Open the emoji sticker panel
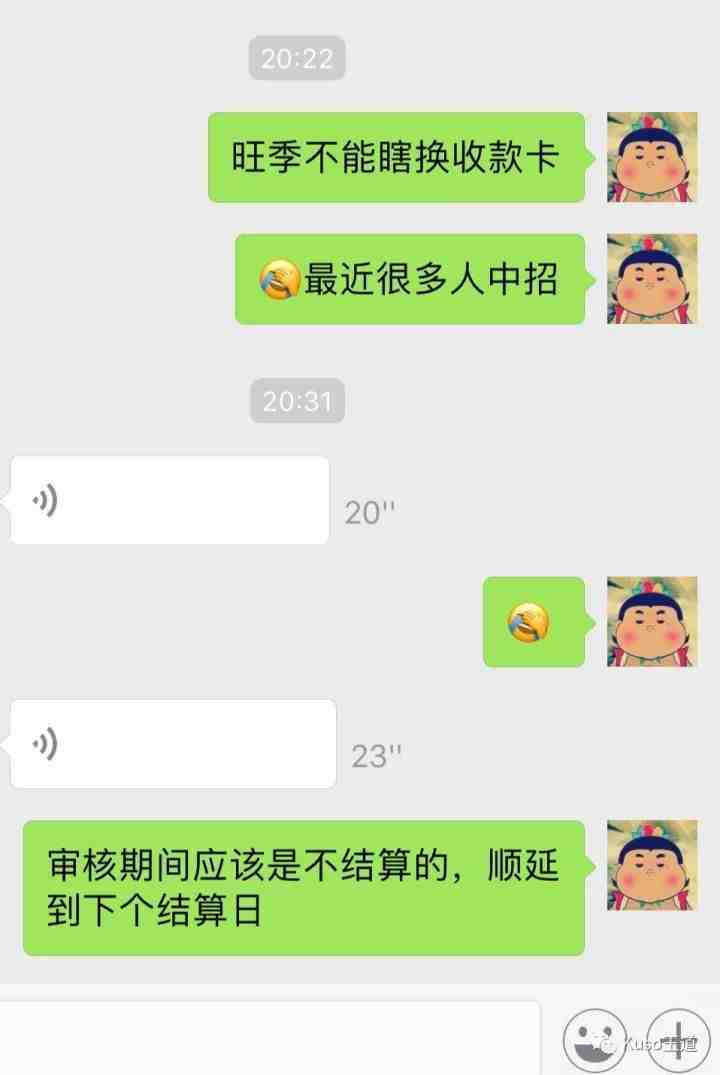Viewport: 720px width, 1075px height. coord(595,1040)
